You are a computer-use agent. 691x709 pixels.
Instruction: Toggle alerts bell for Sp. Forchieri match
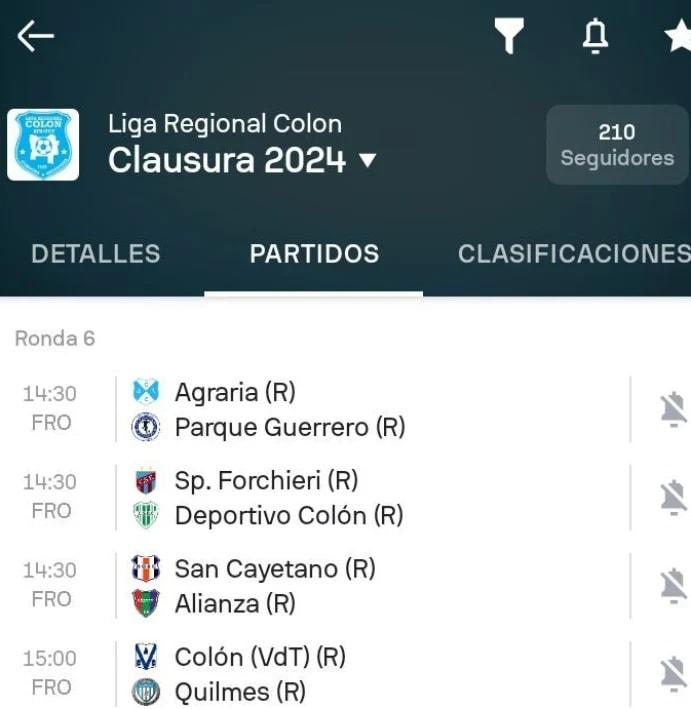(673, 498)
